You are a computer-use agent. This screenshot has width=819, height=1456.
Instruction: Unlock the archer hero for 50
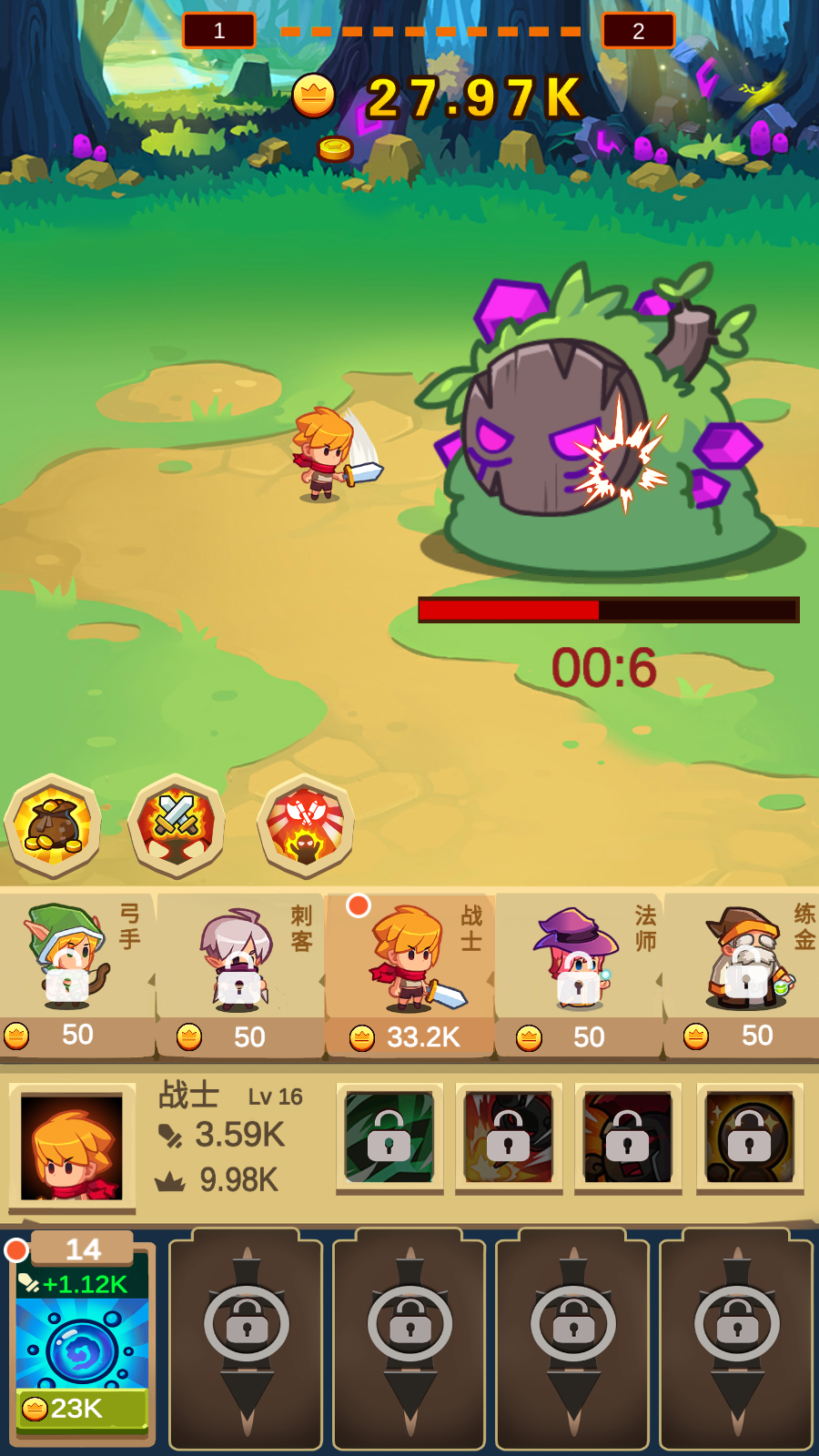coord(76,1035)
